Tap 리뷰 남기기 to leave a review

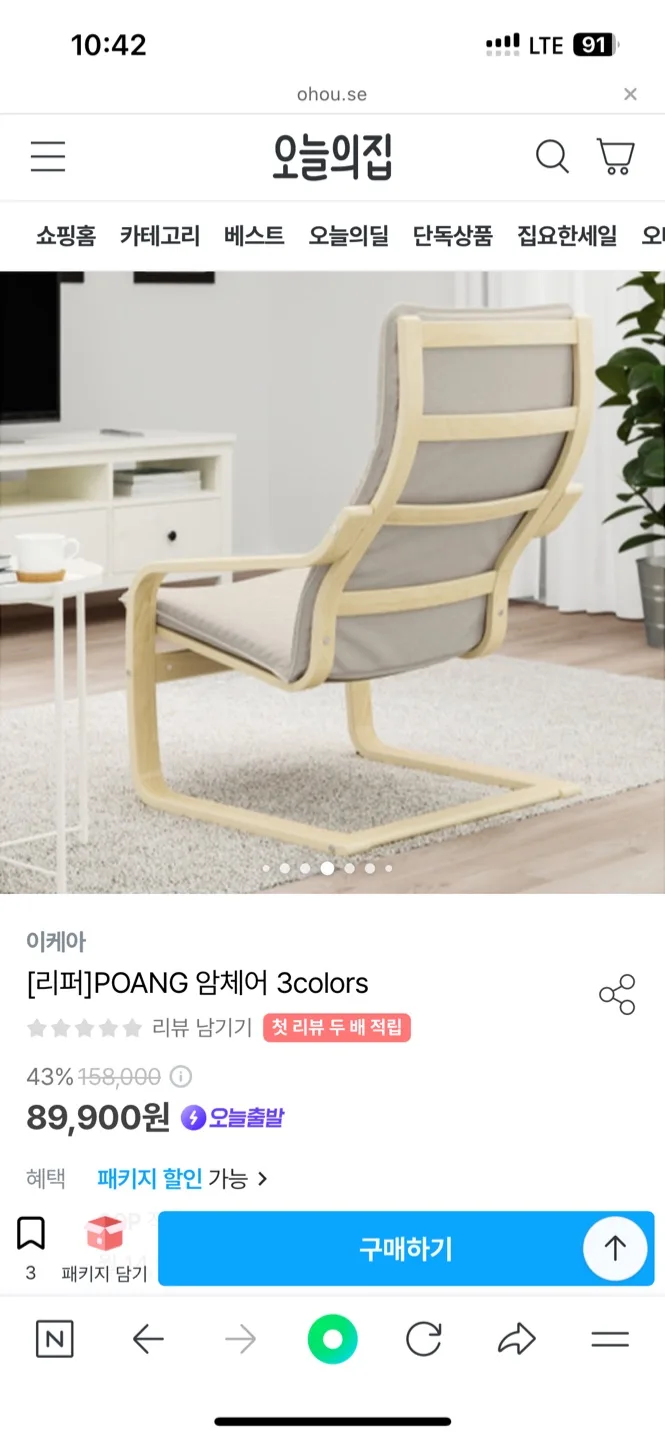tap(202, 1027)
